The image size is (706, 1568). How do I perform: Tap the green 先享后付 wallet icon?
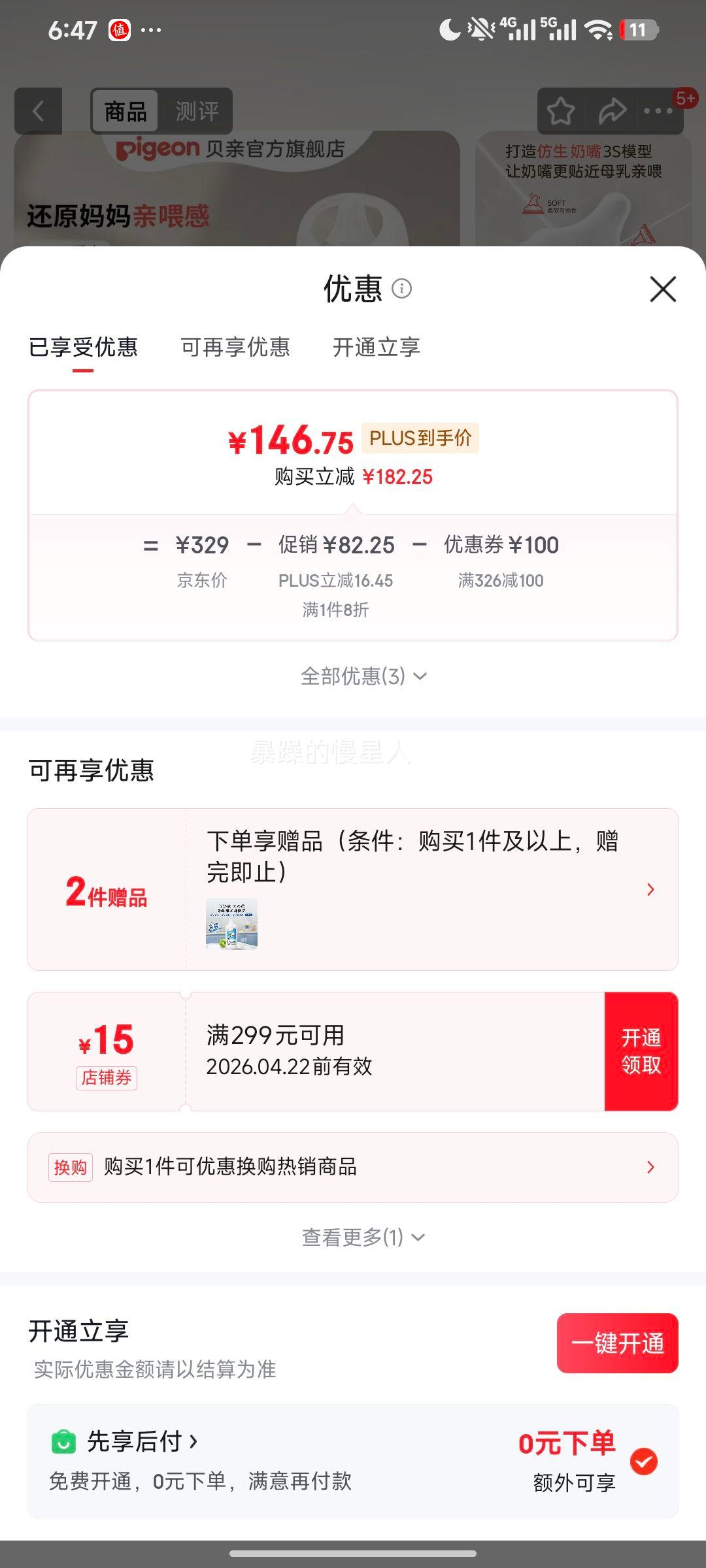pyautogui.click(x=62, y=1442)
